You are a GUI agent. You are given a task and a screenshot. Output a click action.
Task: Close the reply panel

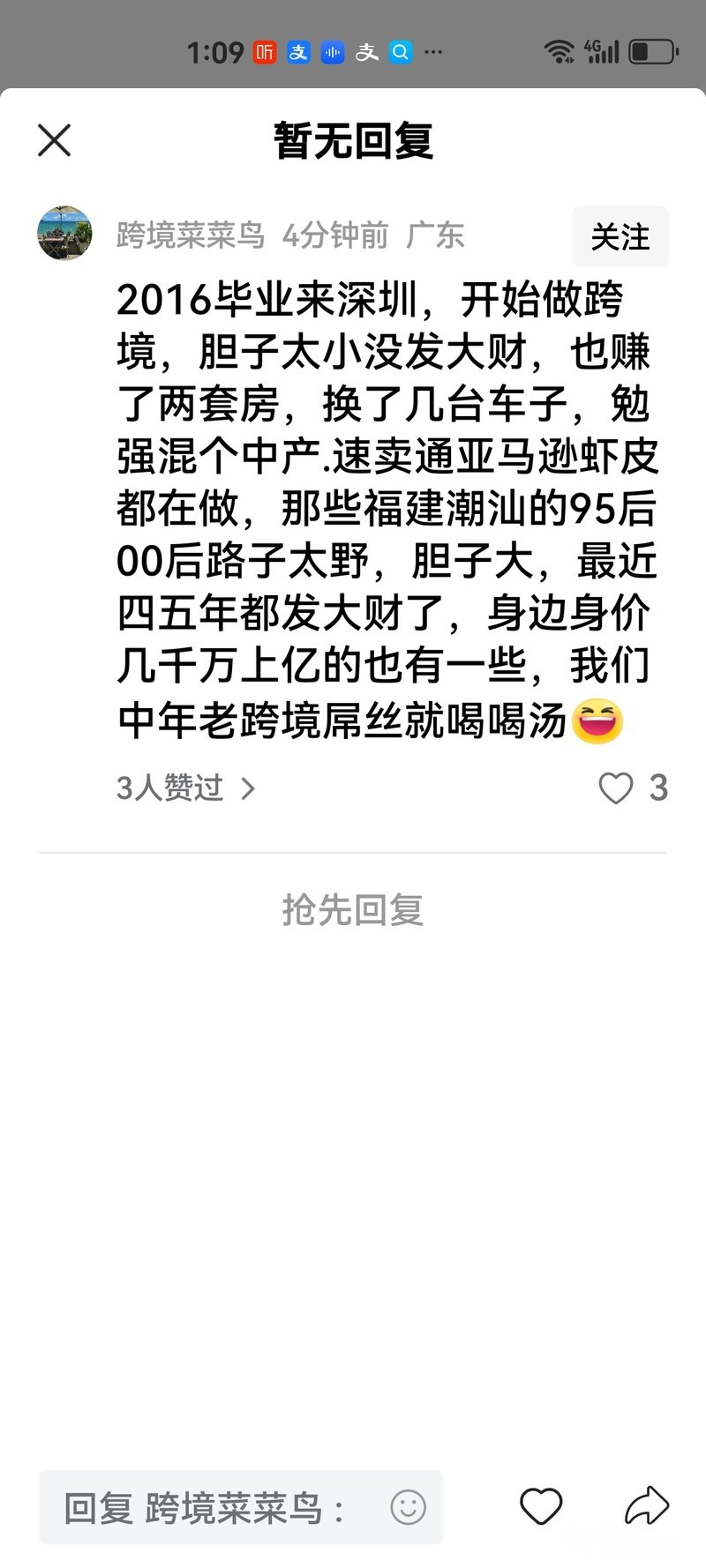pos(54,140)
